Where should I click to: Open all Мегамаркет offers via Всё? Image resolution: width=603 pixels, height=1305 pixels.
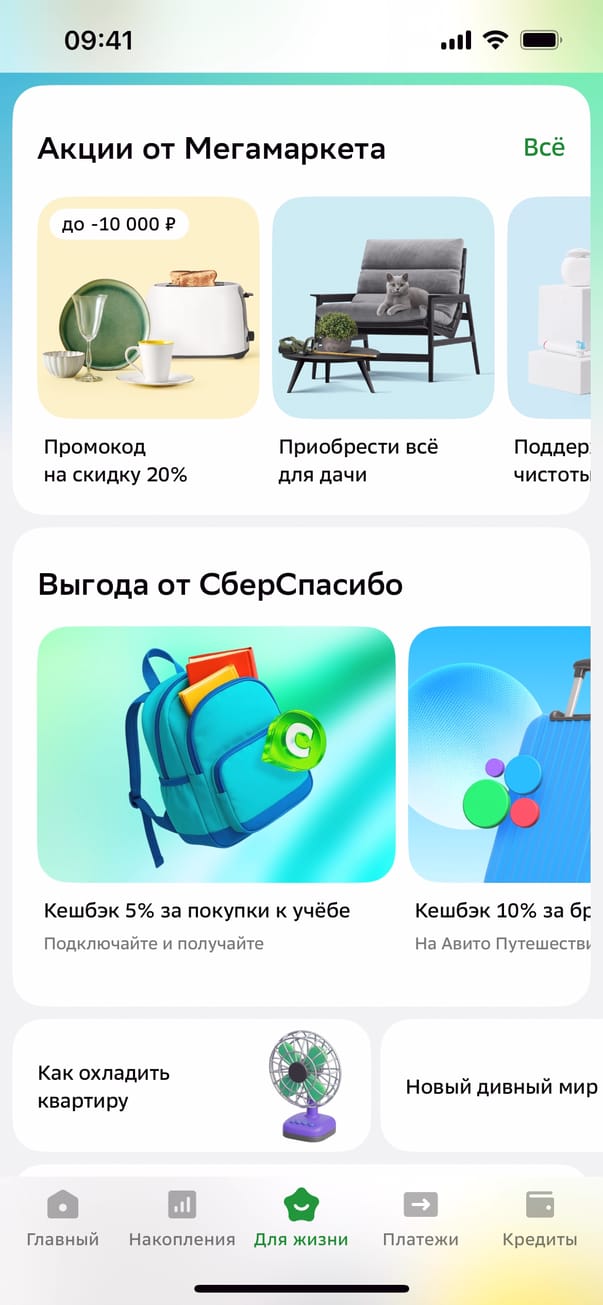pos(544,148)
